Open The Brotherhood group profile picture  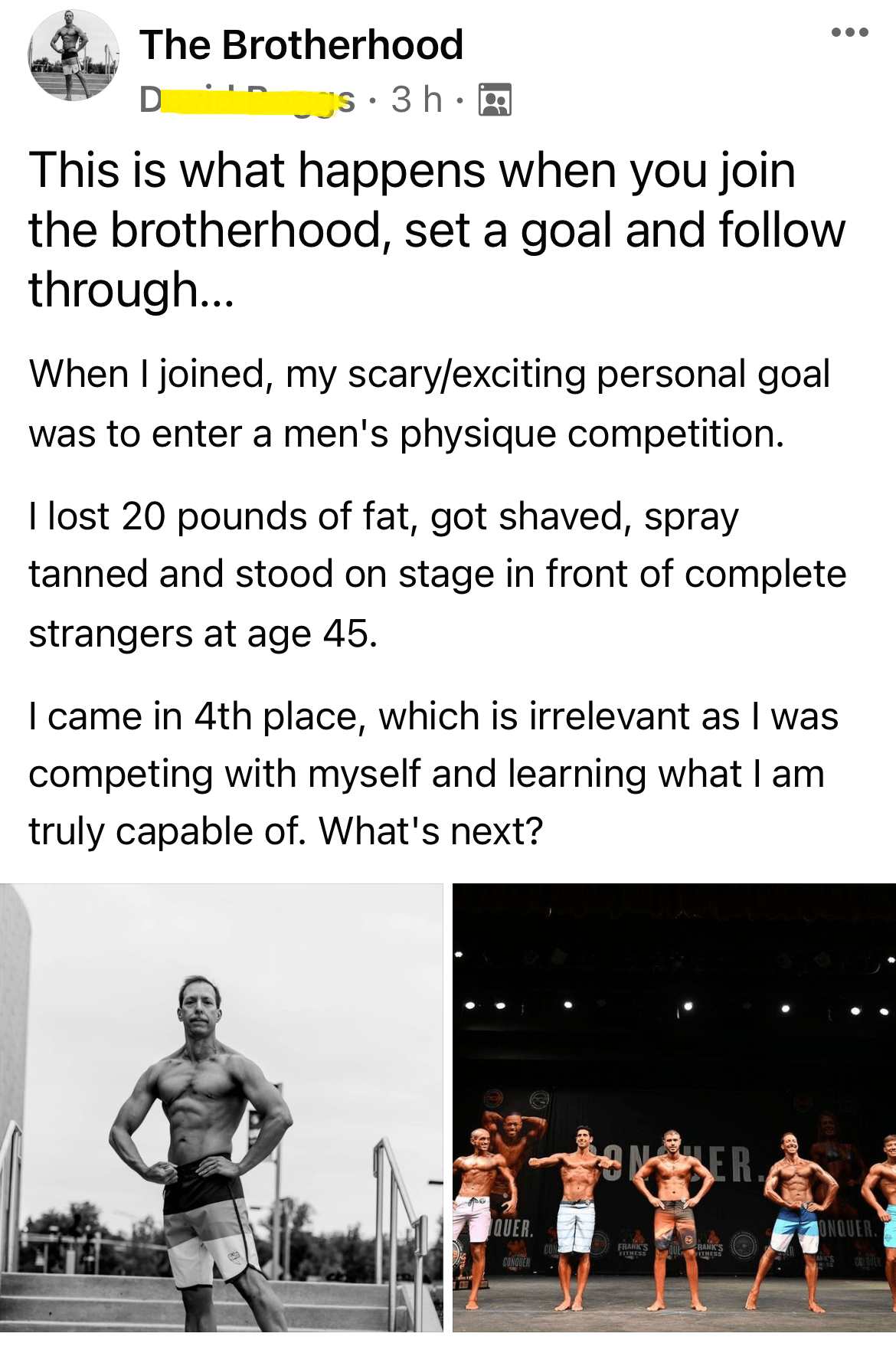tap(74, 55)
